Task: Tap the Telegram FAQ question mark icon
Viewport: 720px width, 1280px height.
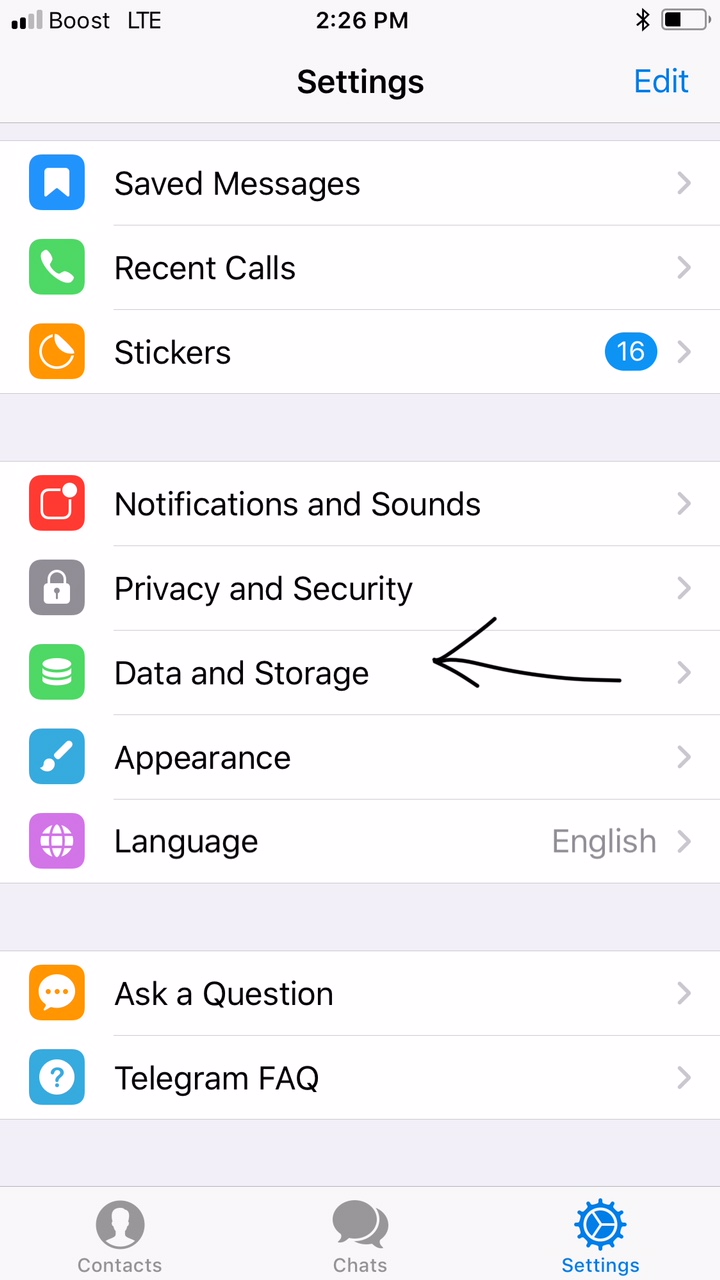Action: click(x=57, y=1077)
